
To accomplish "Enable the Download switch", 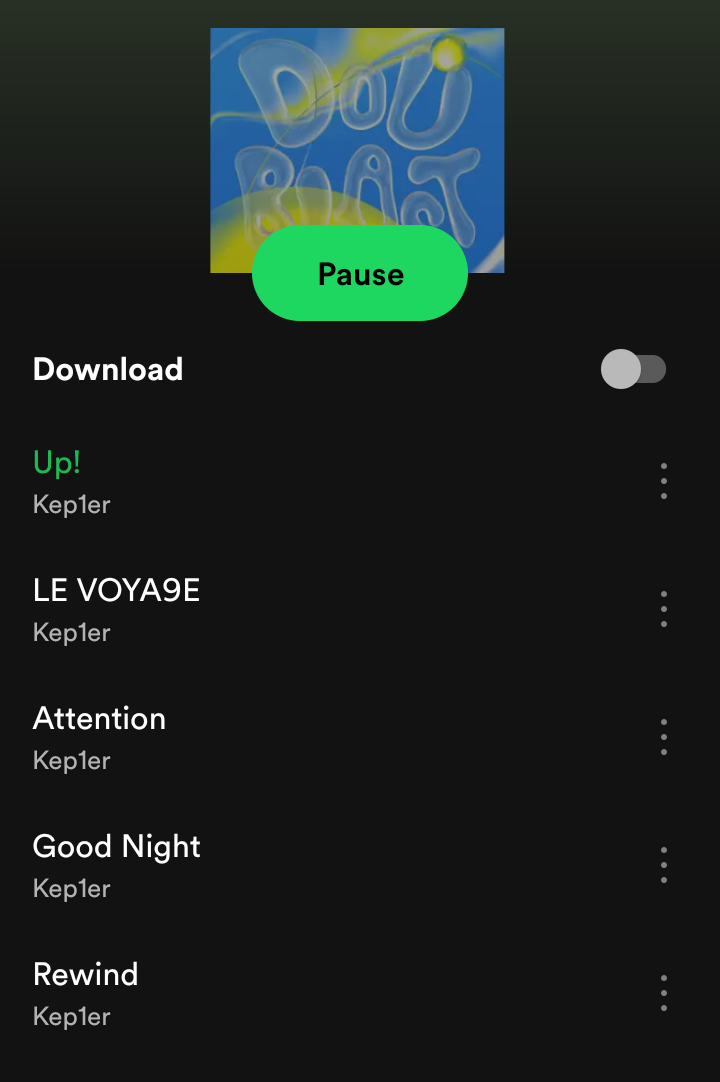I will (633, 369).
